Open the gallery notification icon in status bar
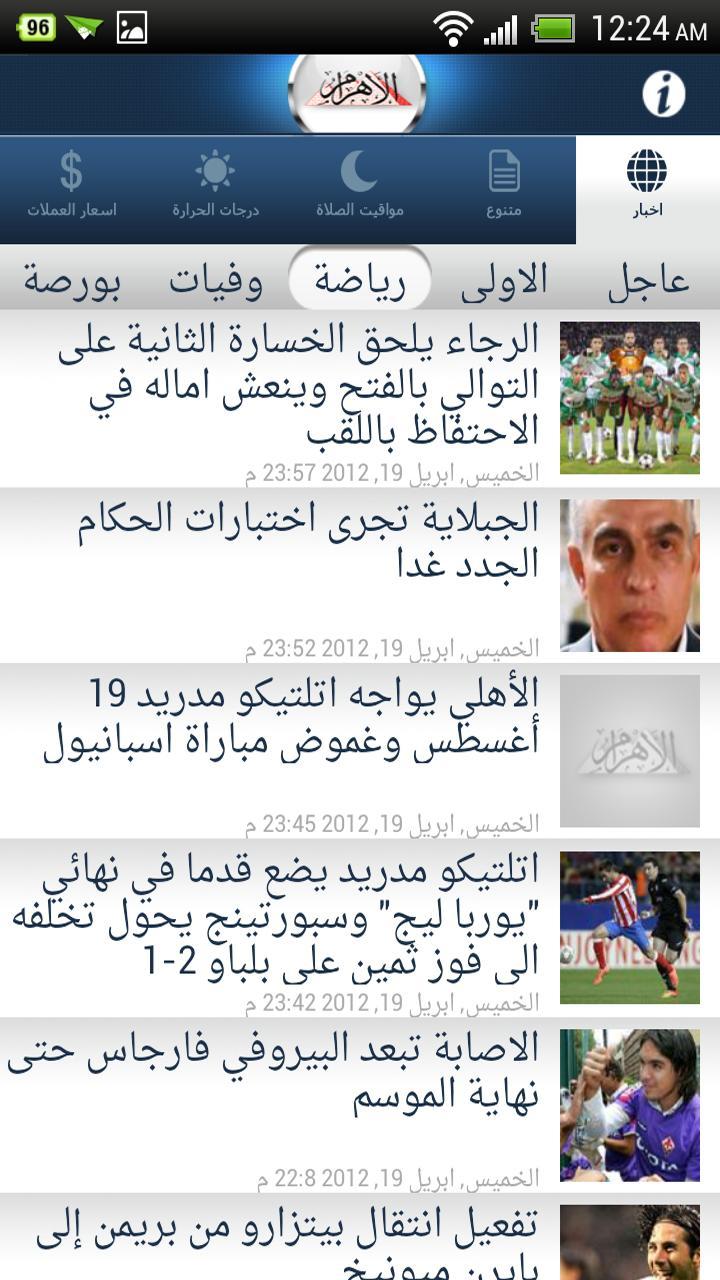Image resolution: width=720 pixels, height=1280 pixels. (x=132, y=24)
